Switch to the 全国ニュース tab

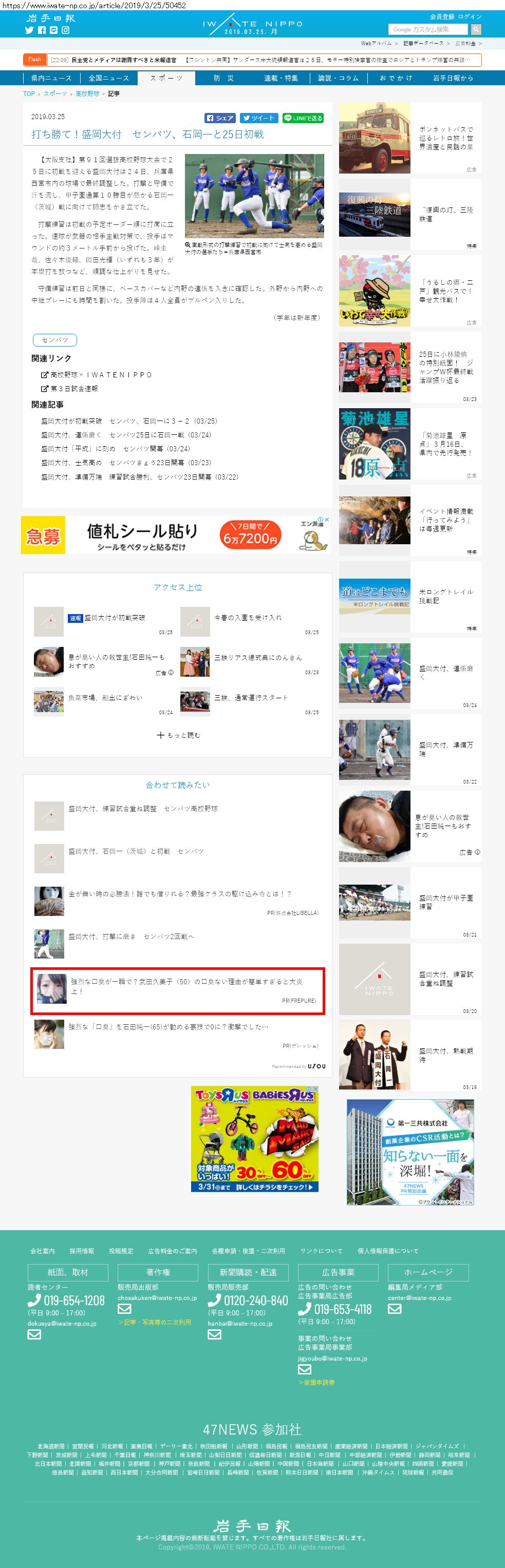[x=108, y=78]
